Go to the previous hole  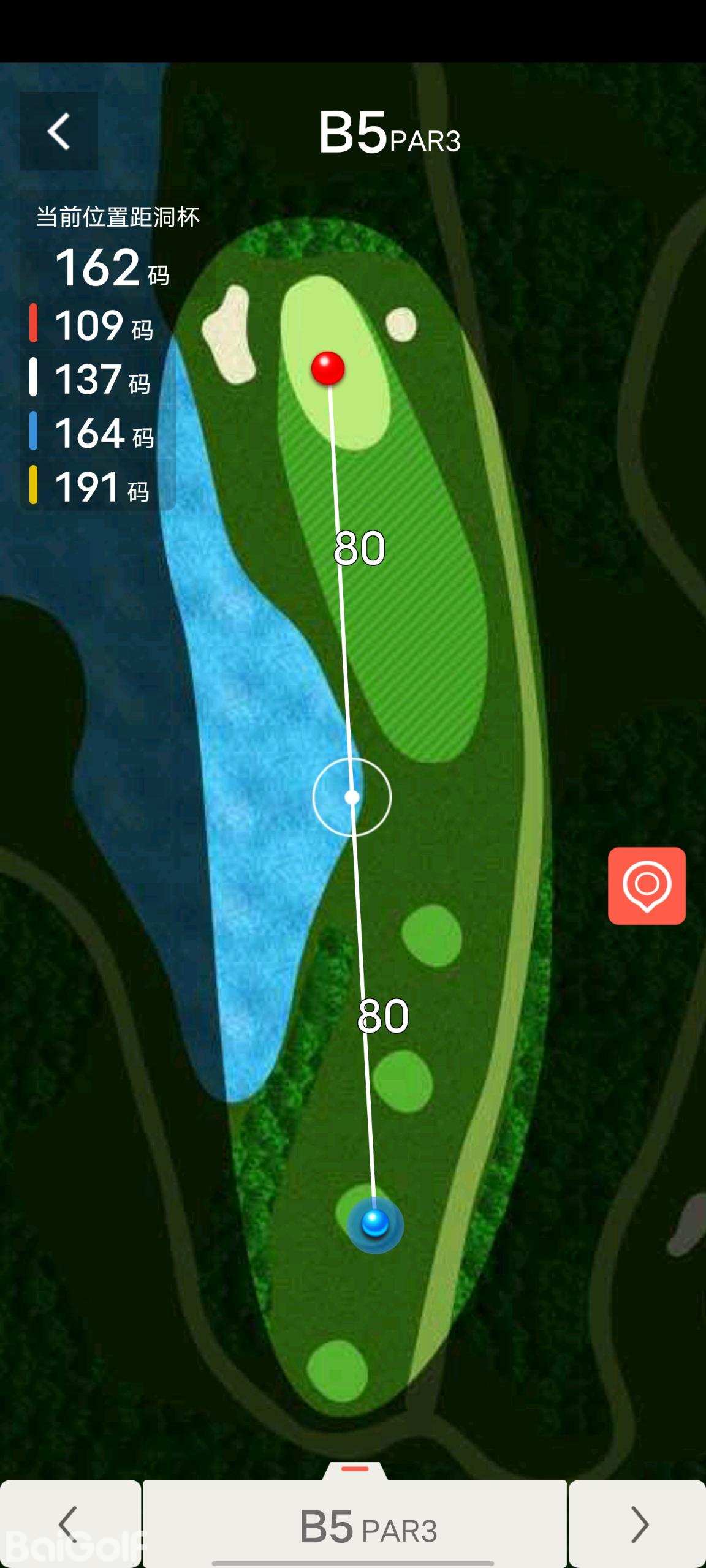69,1523
